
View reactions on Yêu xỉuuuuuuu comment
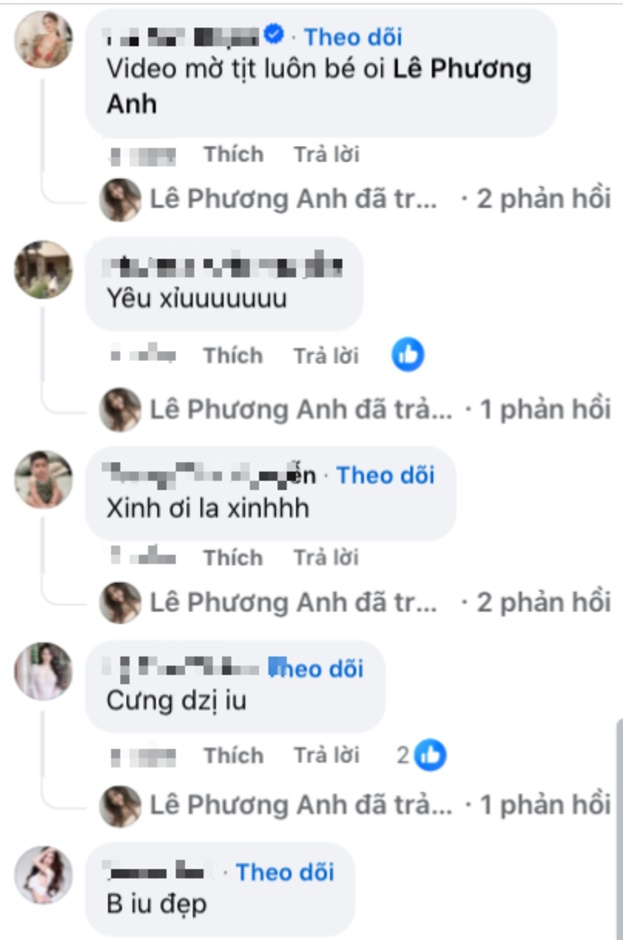coord(408,354)
